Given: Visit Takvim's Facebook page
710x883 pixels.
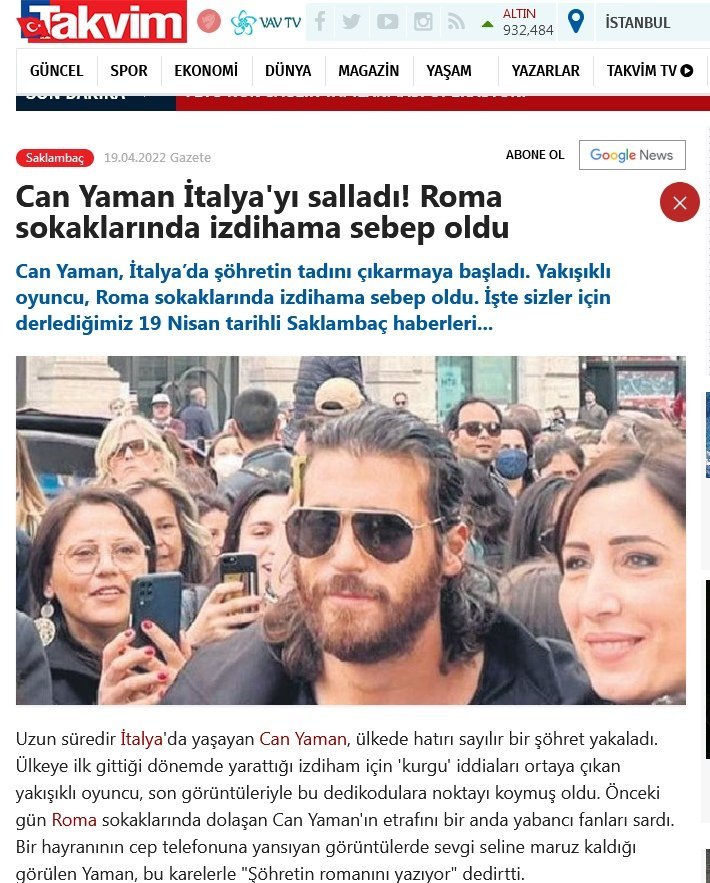Looking at the screenshot, I should pos(319,22).
